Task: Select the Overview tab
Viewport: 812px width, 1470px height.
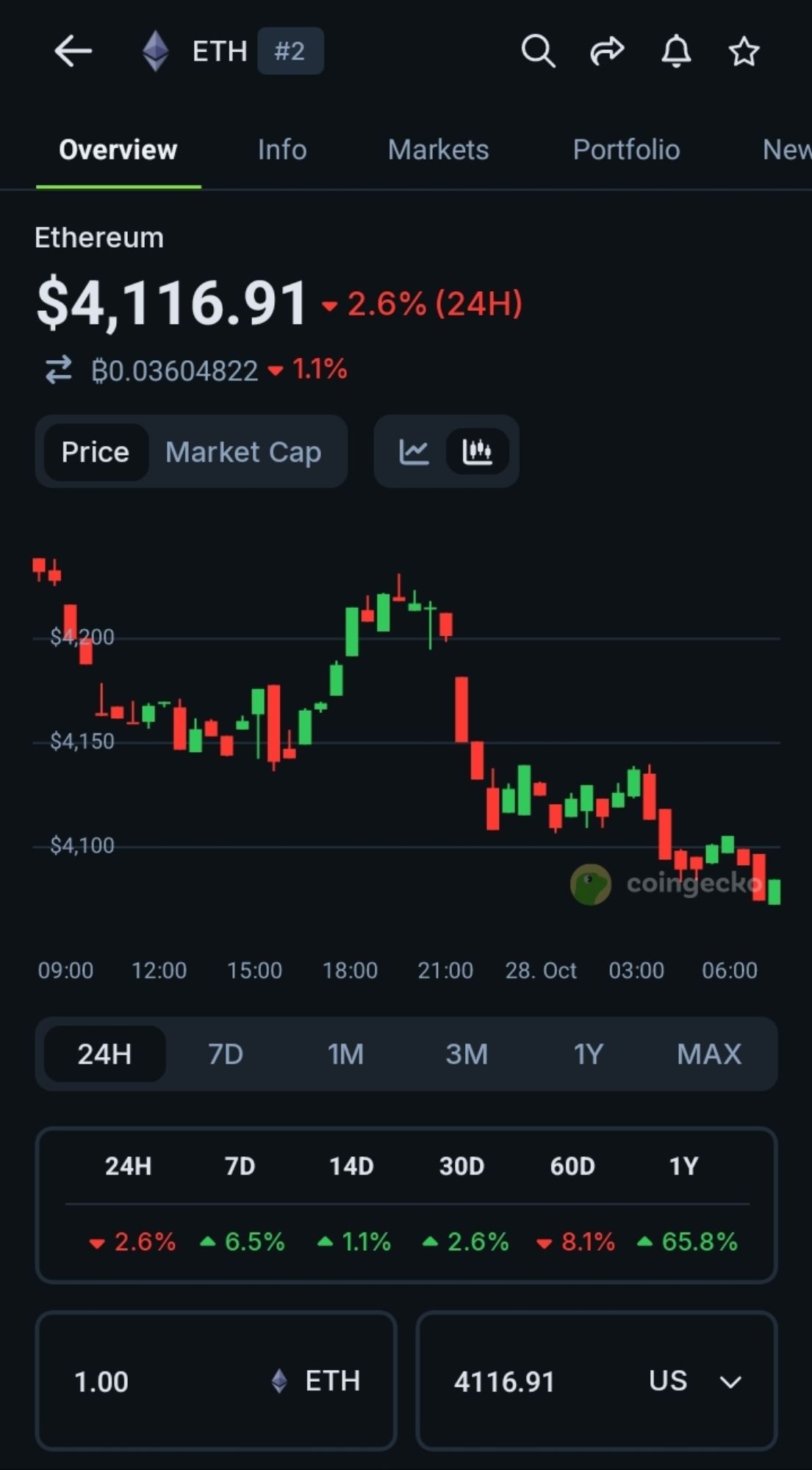Action: (118, 150)
